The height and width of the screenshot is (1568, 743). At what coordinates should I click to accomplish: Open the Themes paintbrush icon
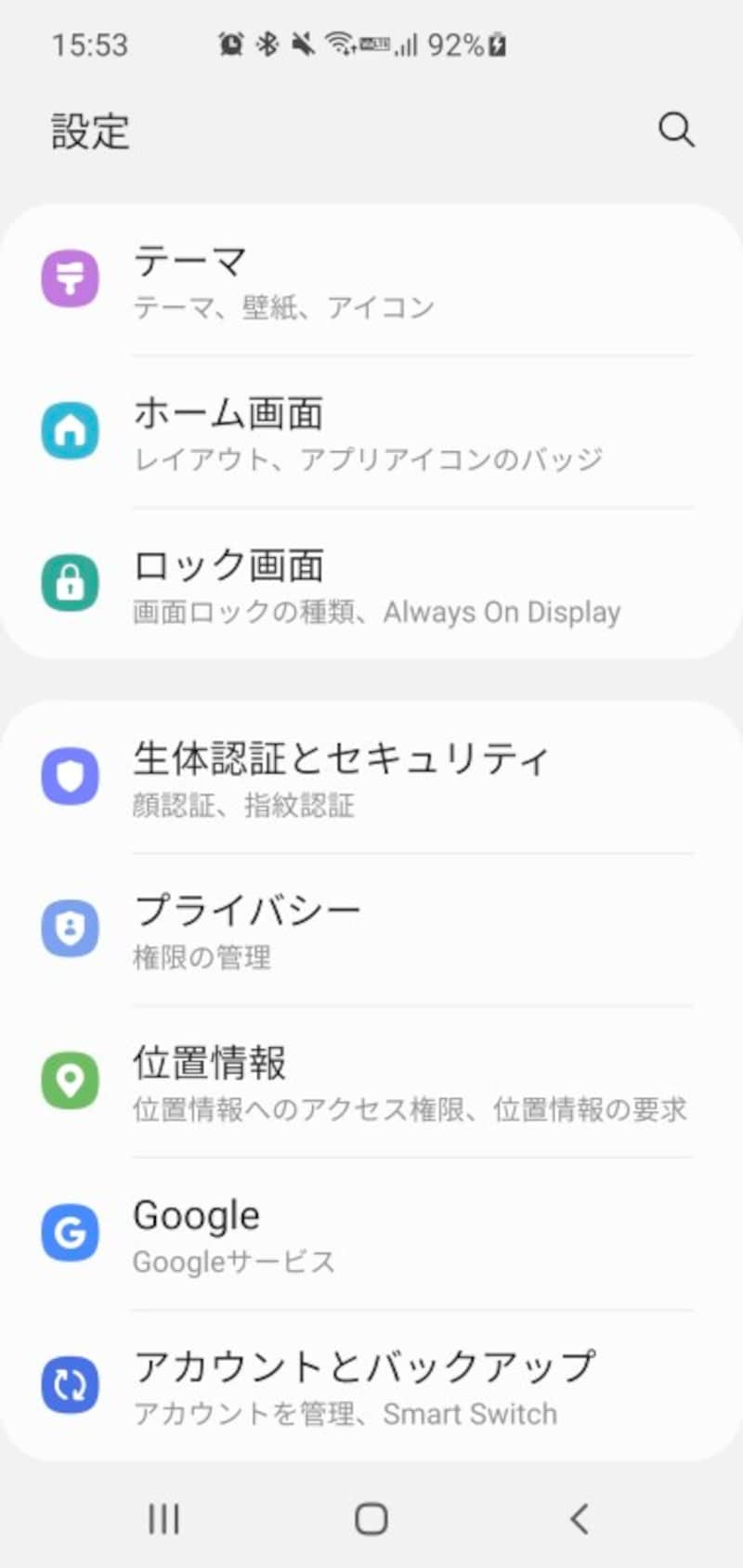(x=70, y=279)
